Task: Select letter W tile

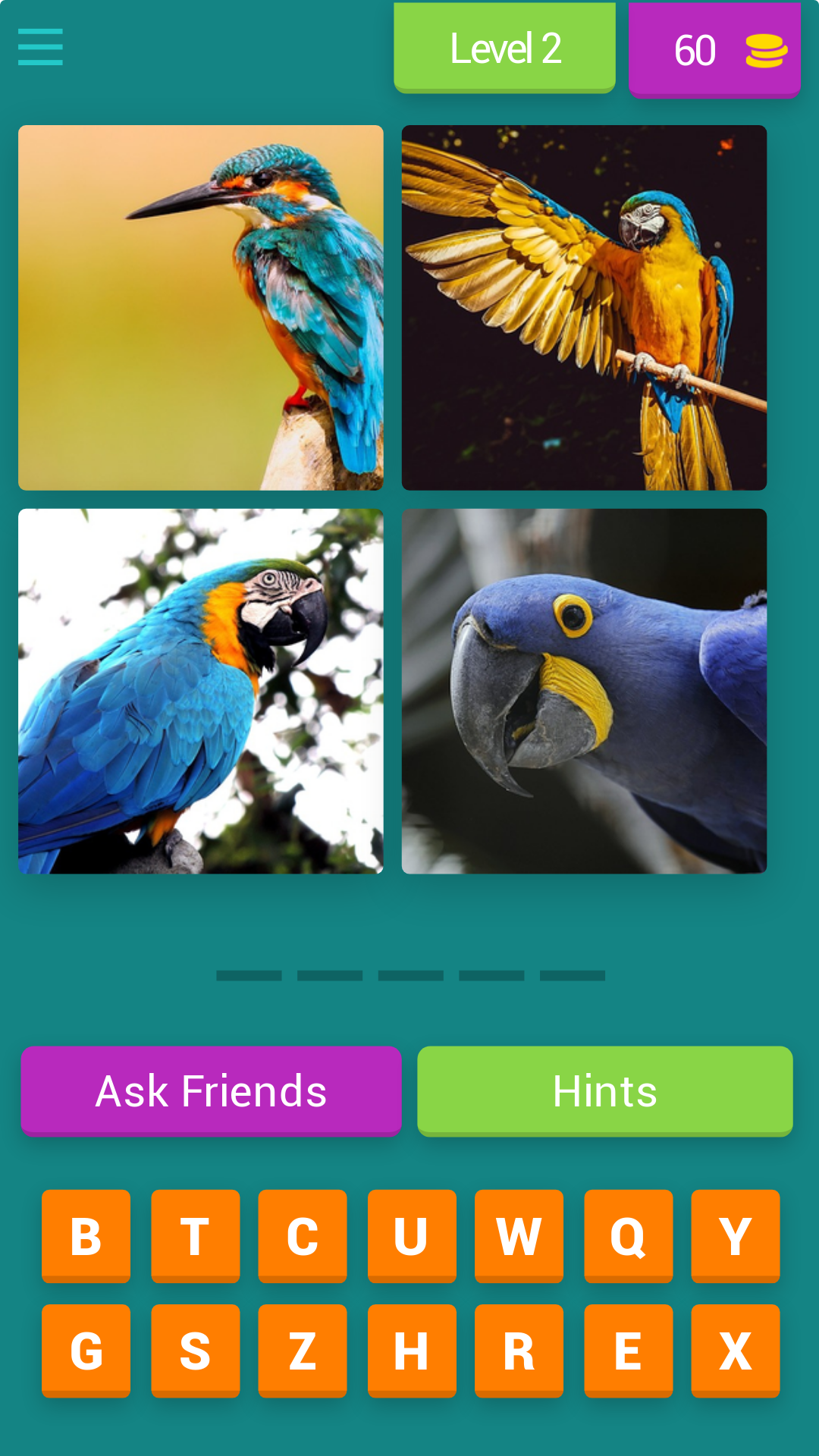Action: 519,1235
